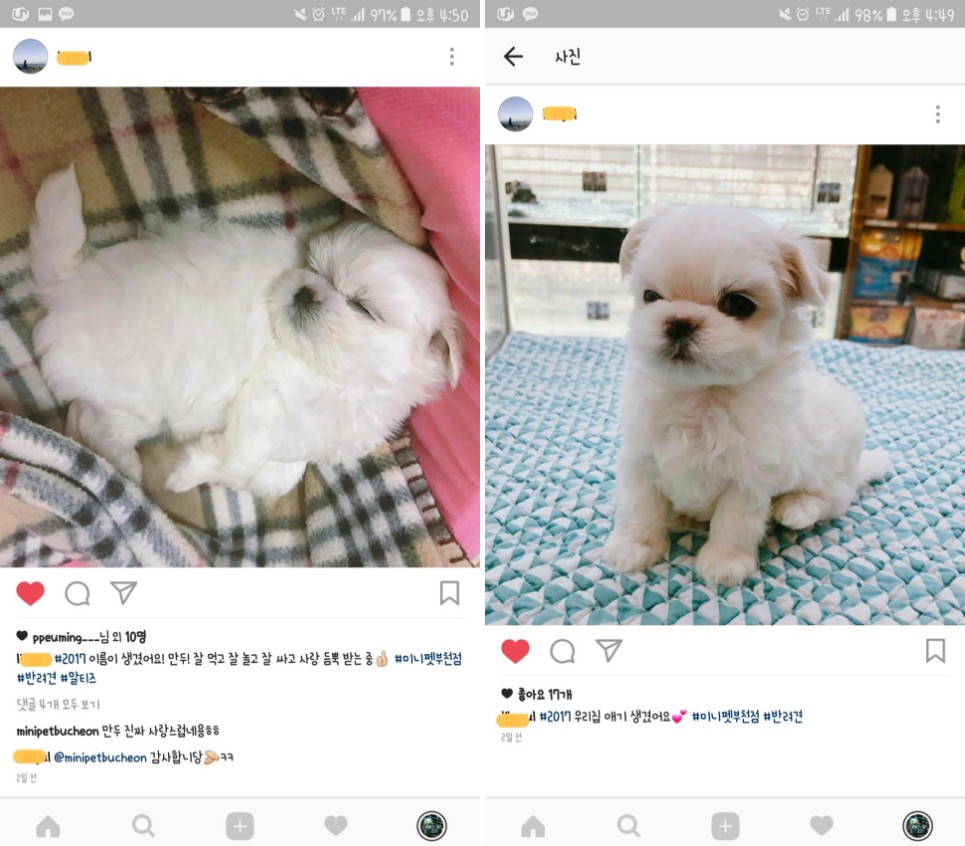Open the #미니펫부천점 hashtag in the 우리집 애기 caption
This screenshot has height=846, width=965.
[724, 716]
